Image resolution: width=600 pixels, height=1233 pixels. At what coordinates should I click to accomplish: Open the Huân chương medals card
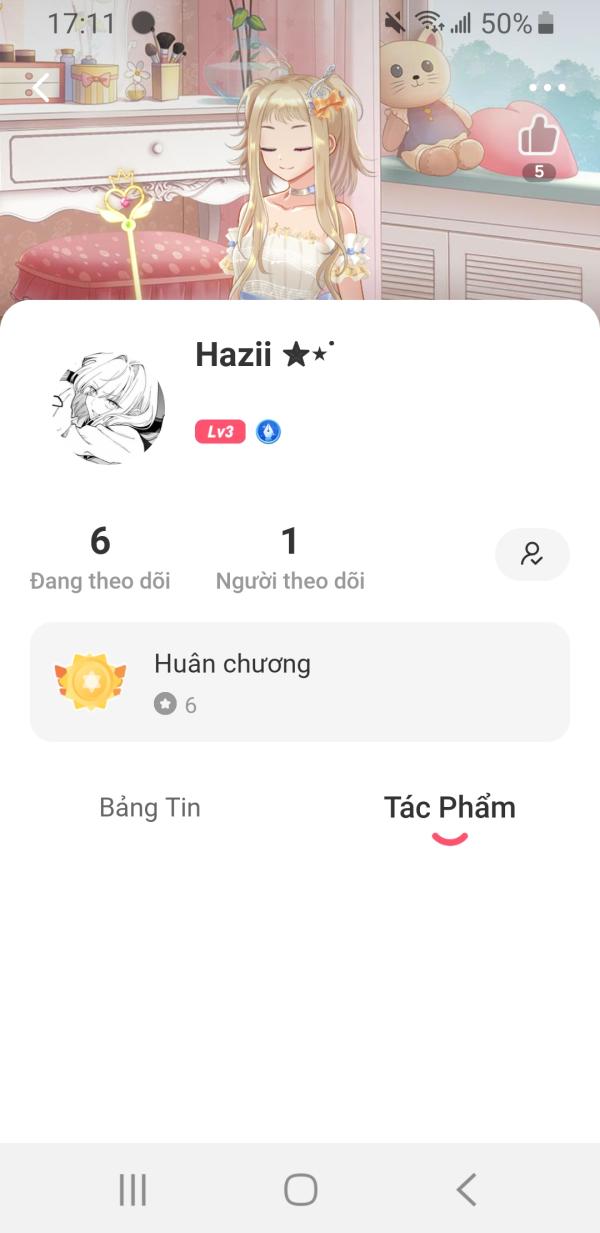(x=300, y=682)
